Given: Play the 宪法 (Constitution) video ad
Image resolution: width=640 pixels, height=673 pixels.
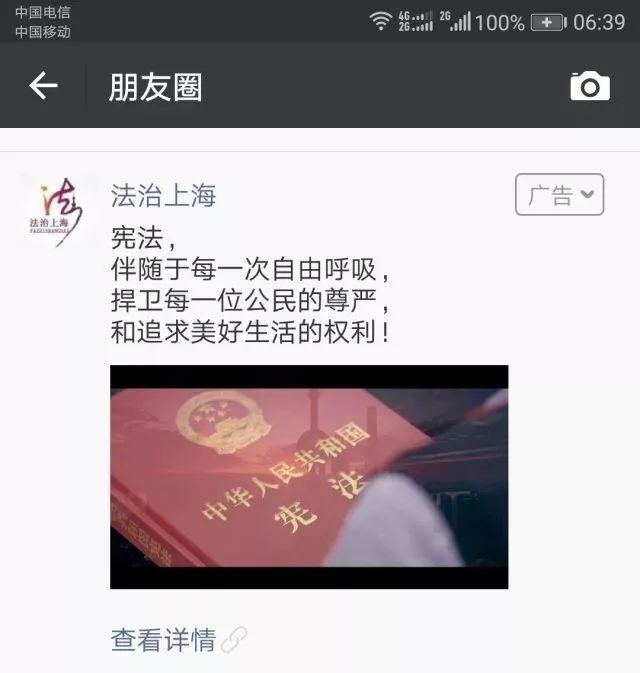Looking at the screenshot, I should tap(309, 477).
